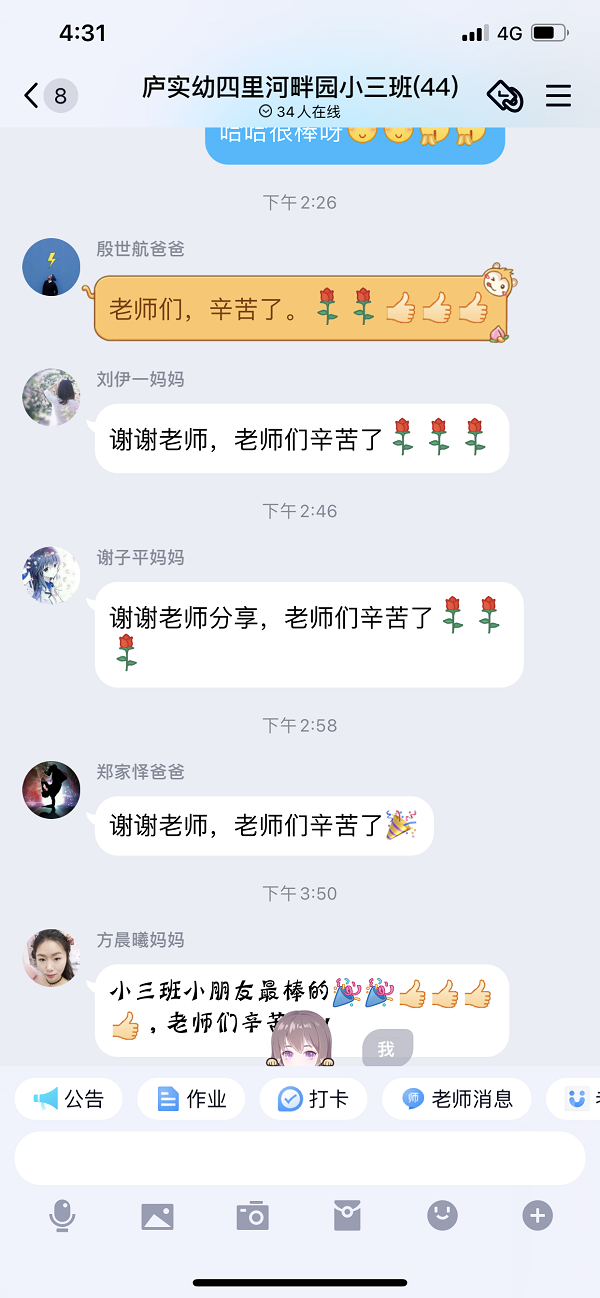Screen dimensions: 600x1298
Task: Focus the message text input field
Action: [299, 1158]
